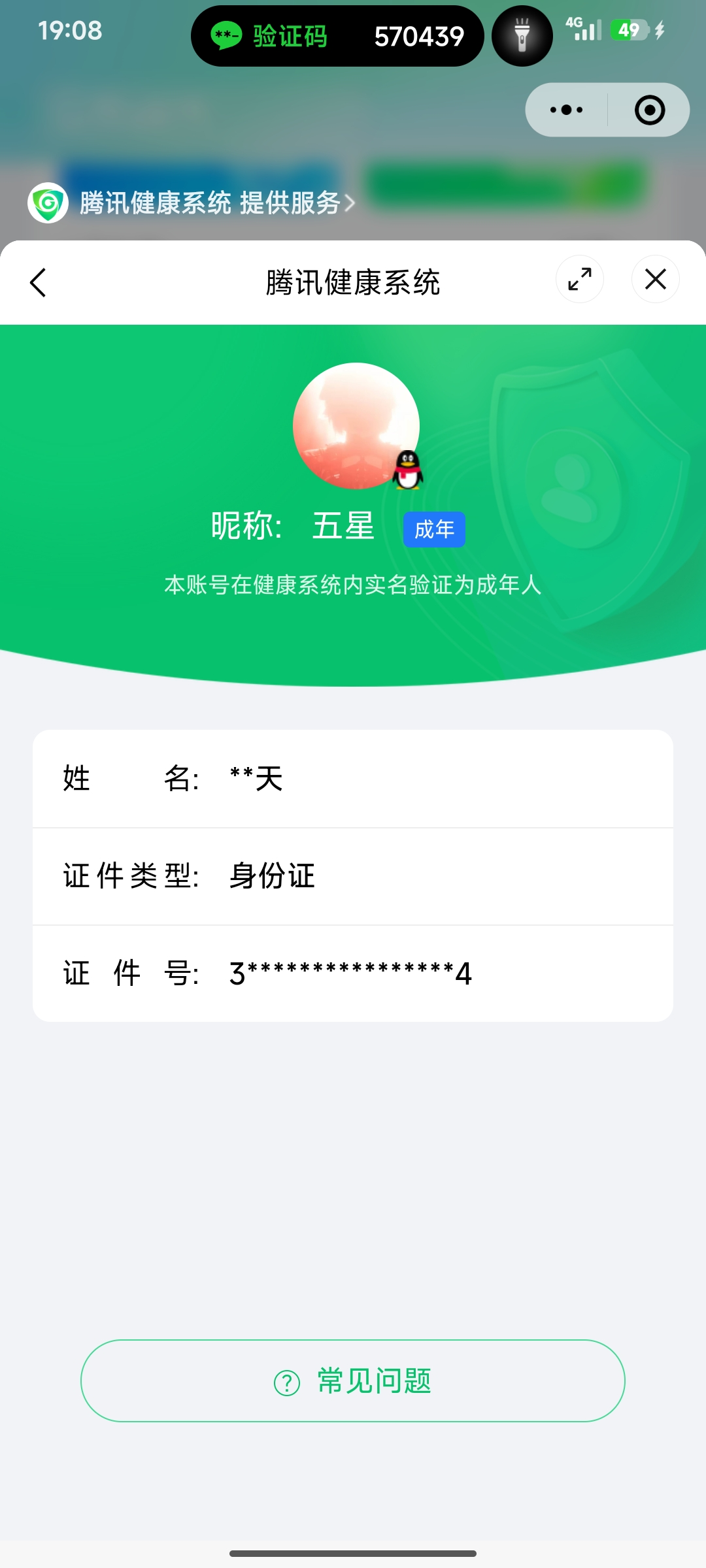Viewport: 706px width, 1568px height.
Task: Expand the 腾讯健康系统 提供服务 chevron
Action: [349, 204]
